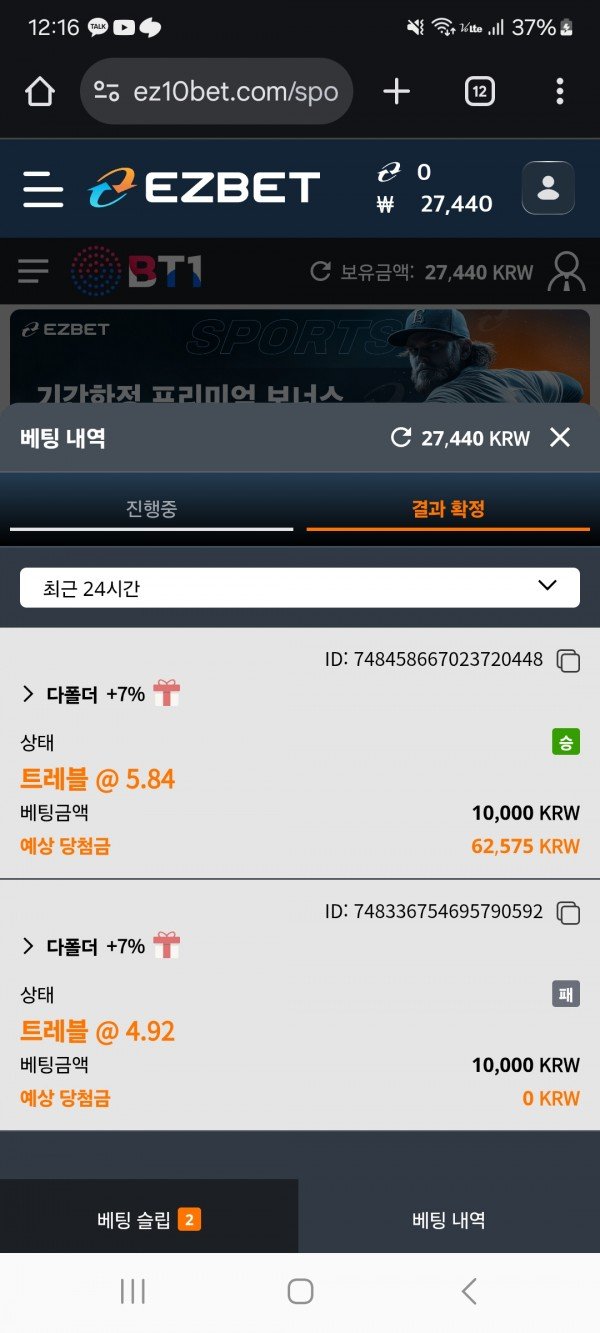This screenshot has width=600, height=1333.
Task: Open the 최근 24시간 period dropdown
Action: tap(300, 587)
